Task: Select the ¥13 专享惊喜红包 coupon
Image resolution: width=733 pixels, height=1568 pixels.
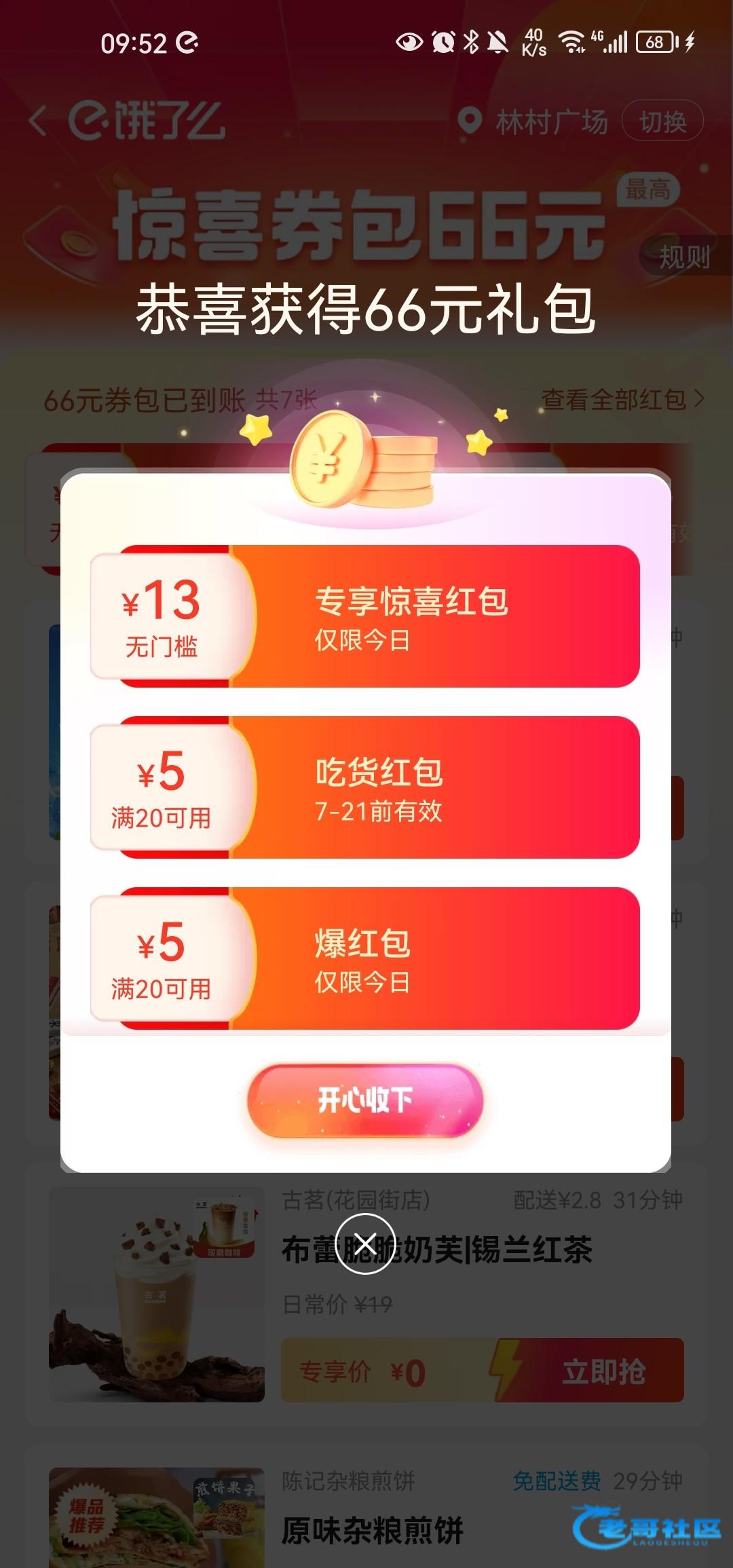Action: [x=365, y=616]
